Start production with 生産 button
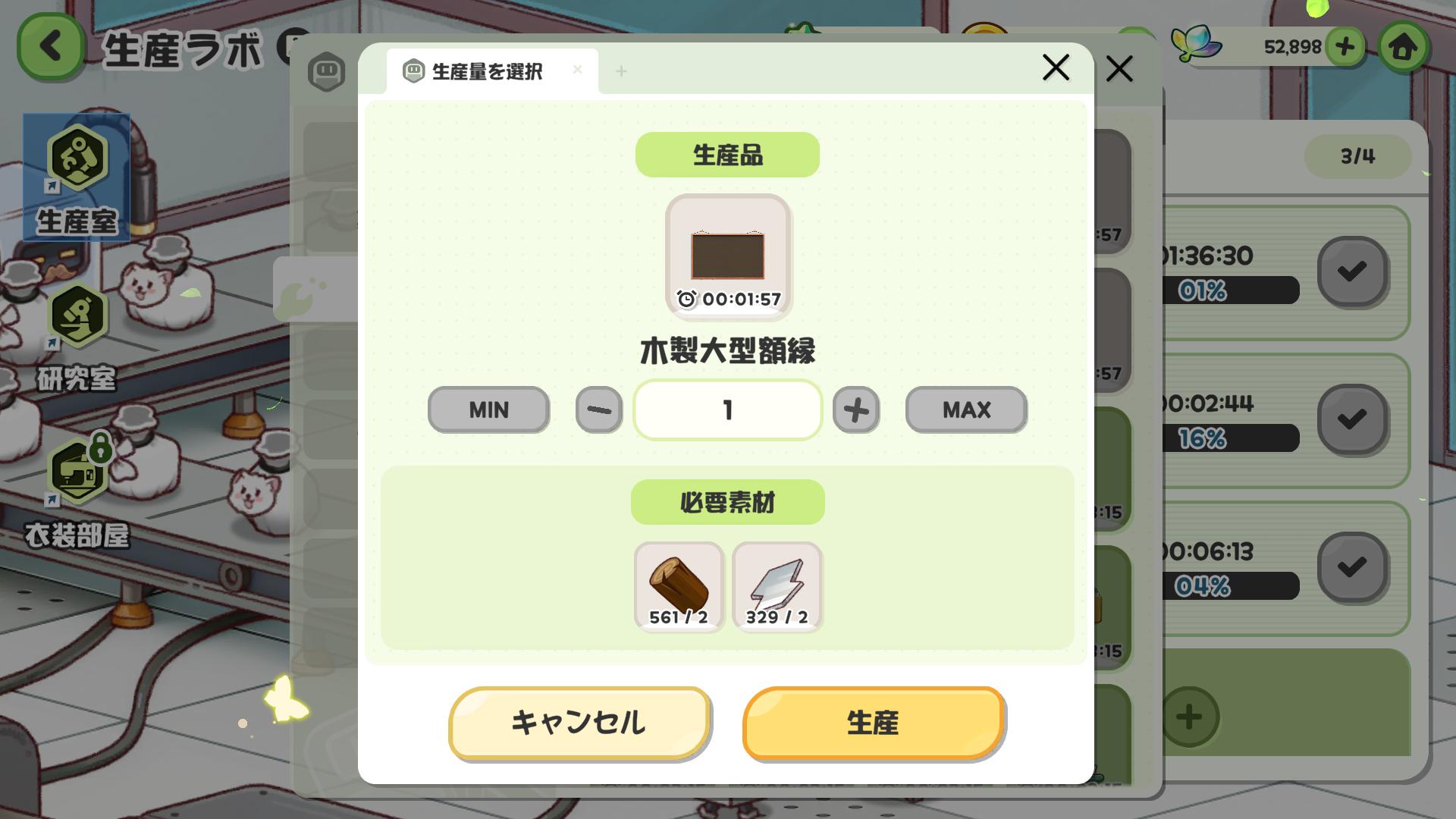1456x819 pixels. pos(874,722)
